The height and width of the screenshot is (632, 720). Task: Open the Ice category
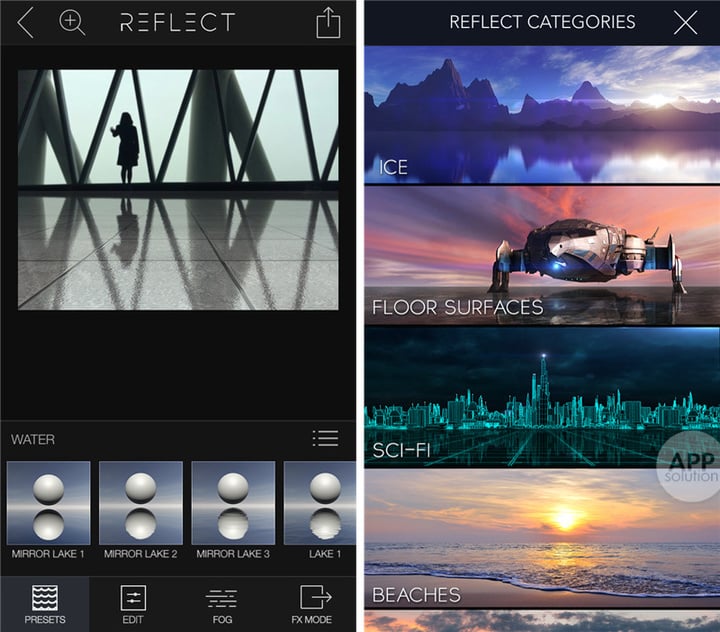pos(542,115)
